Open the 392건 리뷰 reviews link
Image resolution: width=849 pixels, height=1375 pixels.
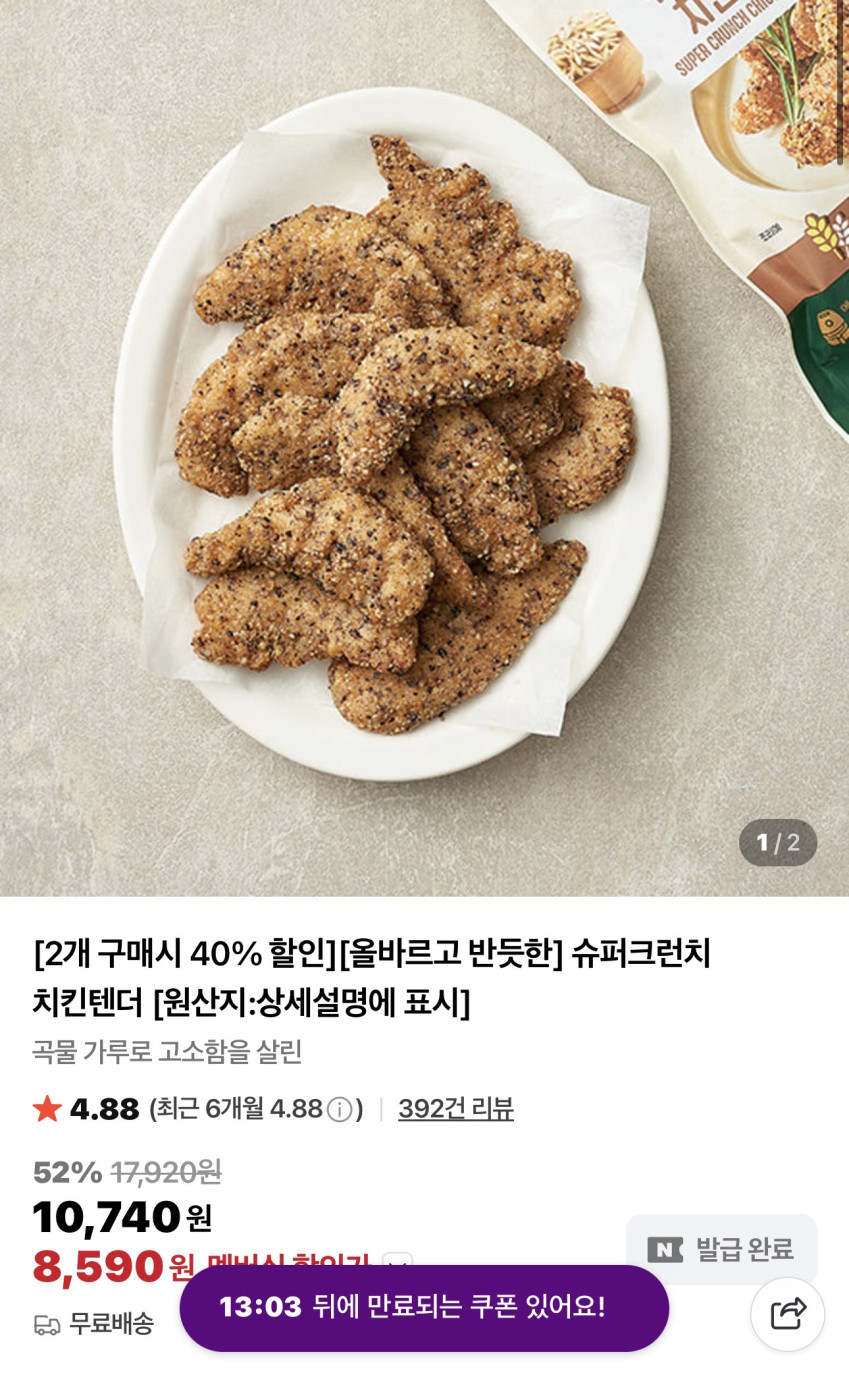click(x=456, y=1108)
